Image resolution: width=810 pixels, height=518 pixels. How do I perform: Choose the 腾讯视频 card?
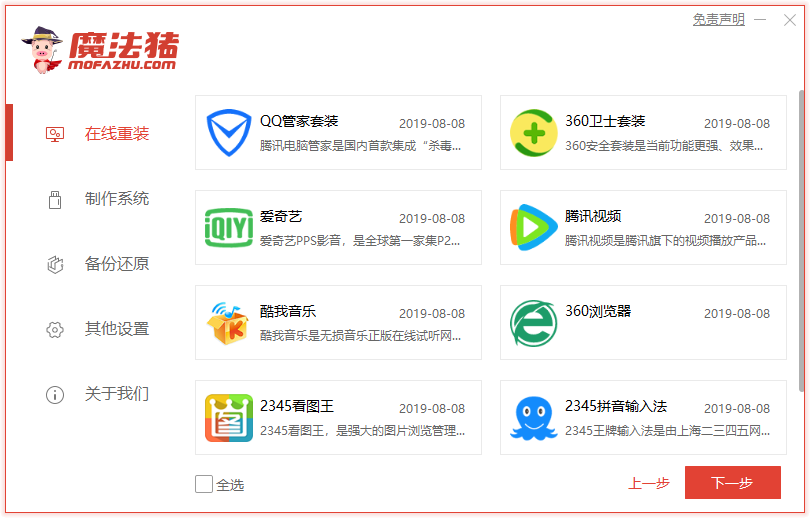[643, 227]
